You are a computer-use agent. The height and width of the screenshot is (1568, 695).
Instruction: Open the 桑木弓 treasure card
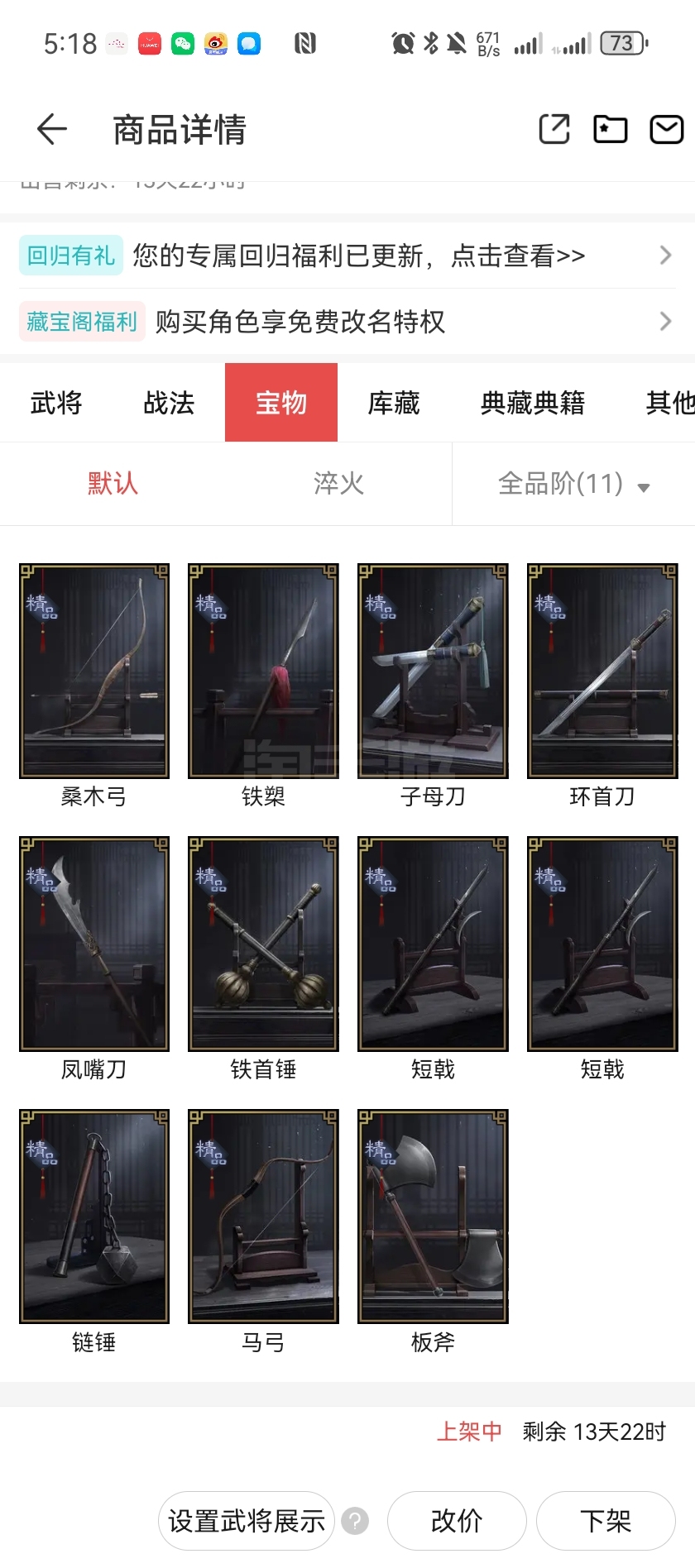click(x=94, y=686)
